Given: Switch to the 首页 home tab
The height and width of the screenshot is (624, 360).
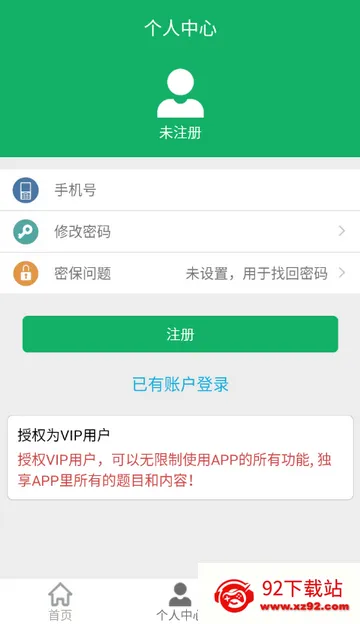Looking at the screenshot, I should [60, 601].
